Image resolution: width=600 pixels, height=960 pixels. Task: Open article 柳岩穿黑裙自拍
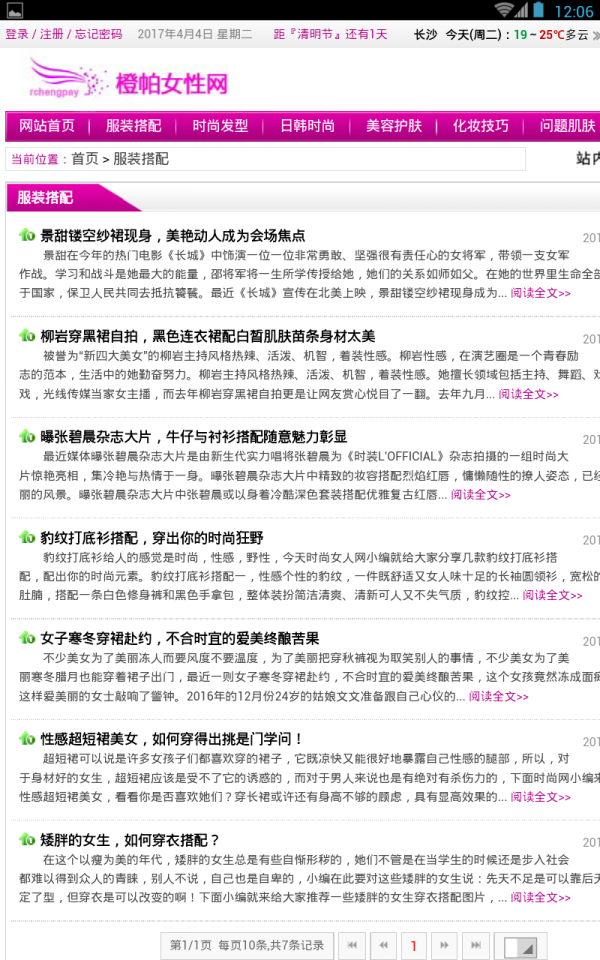pyautogui.click(x=207, y=336)
